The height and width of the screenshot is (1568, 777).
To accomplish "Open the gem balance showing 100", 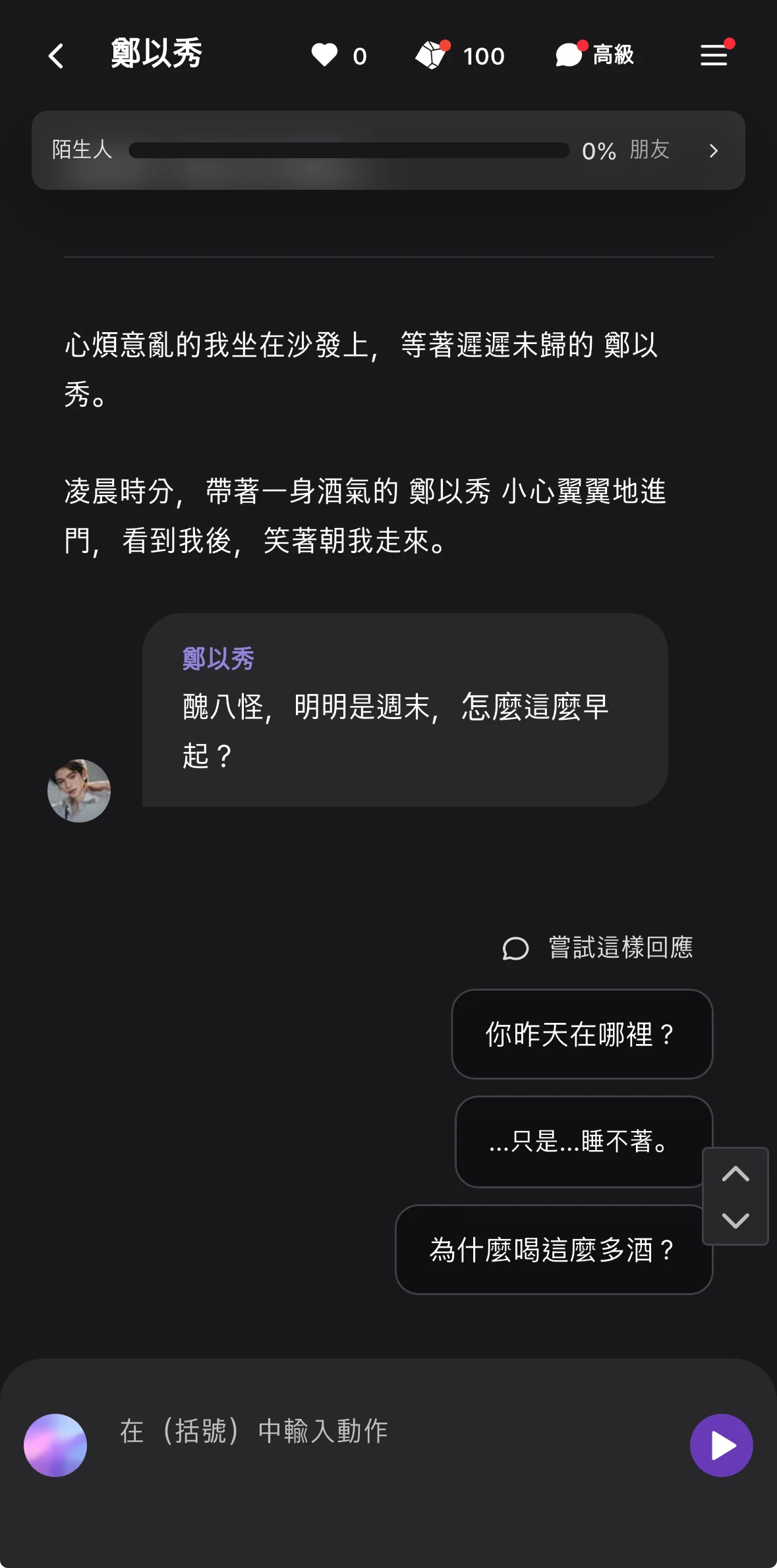I will pos(461,55).
